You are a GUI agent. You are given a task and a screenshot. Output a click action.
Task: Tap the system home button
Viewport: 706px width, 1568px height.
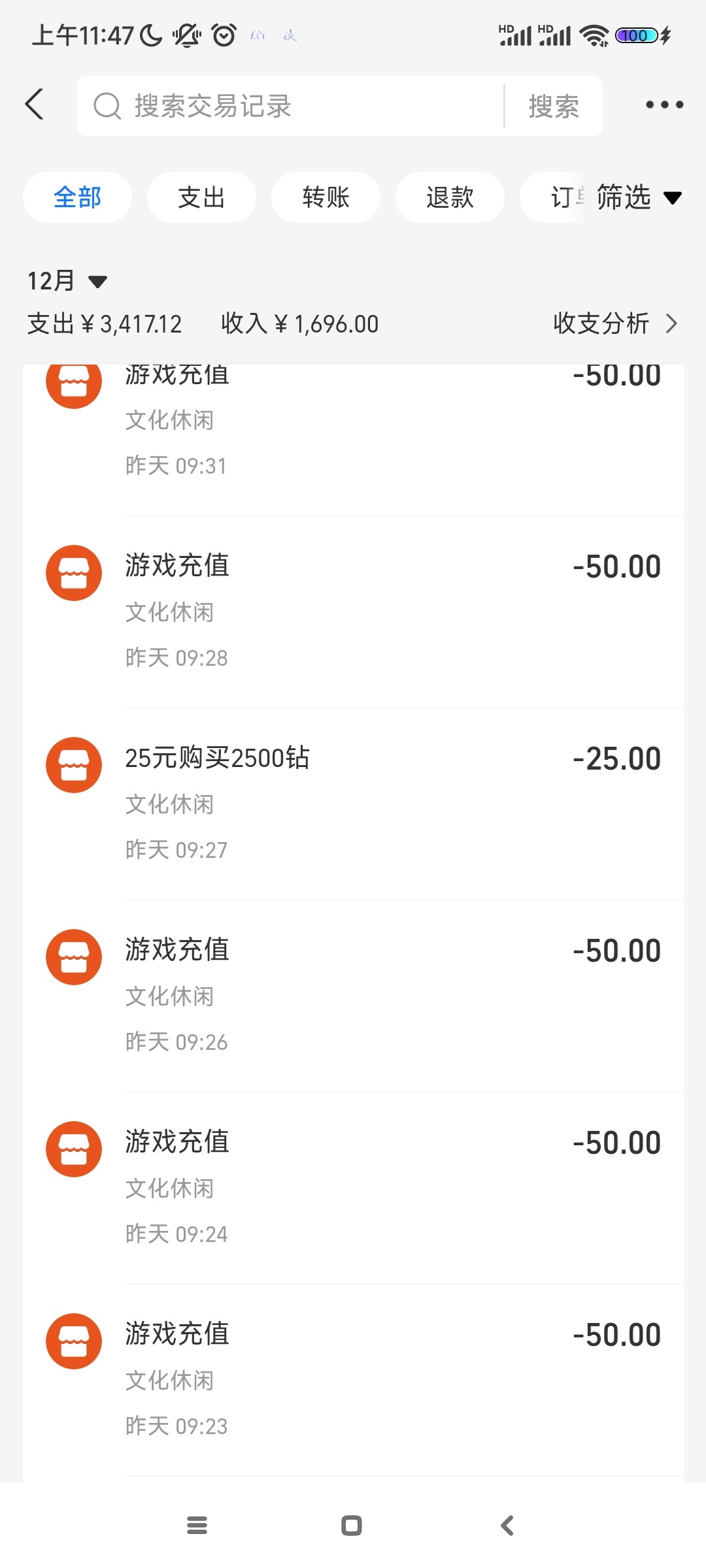(352, 1526)
